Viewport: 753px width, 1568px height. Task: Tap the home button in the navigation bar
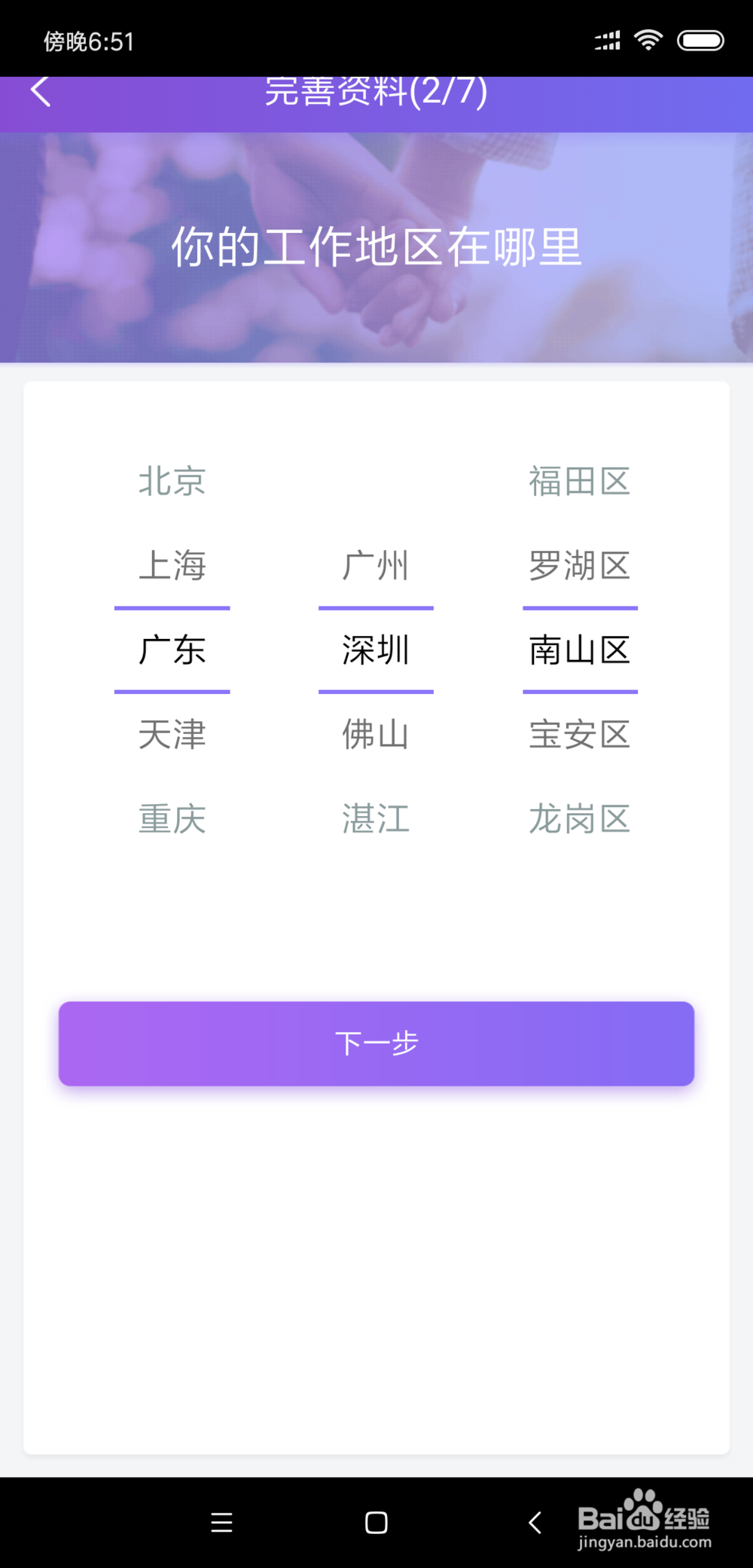[x=375, y=1523]
